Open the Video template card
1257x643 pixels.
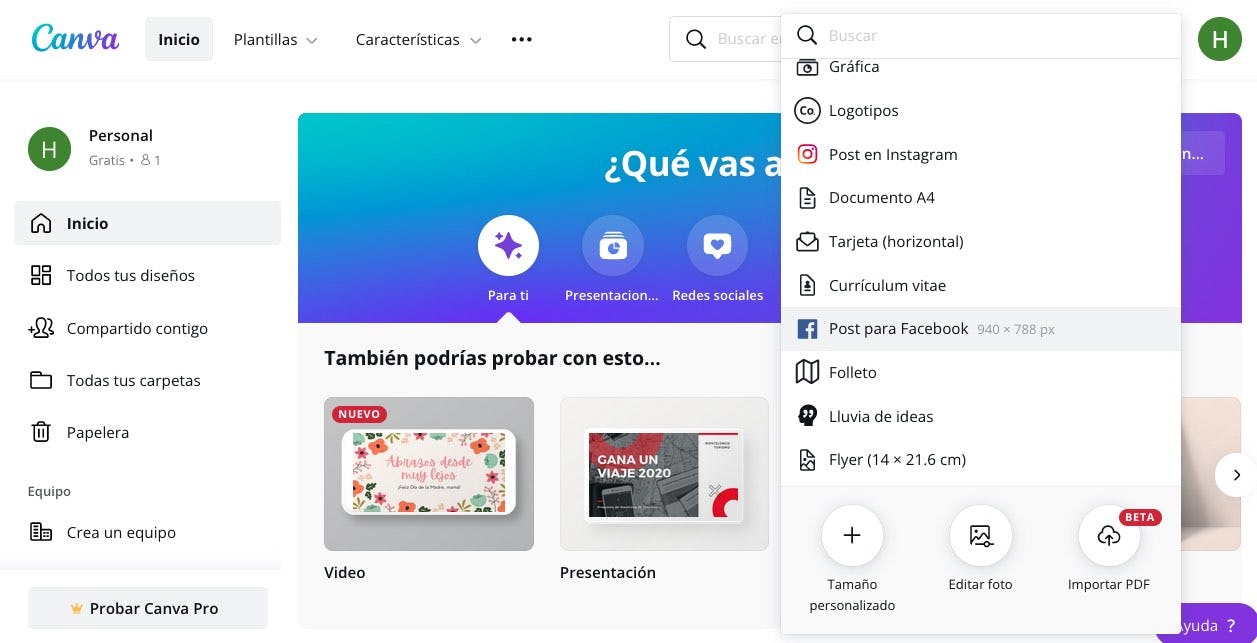(x=428, y=474)
